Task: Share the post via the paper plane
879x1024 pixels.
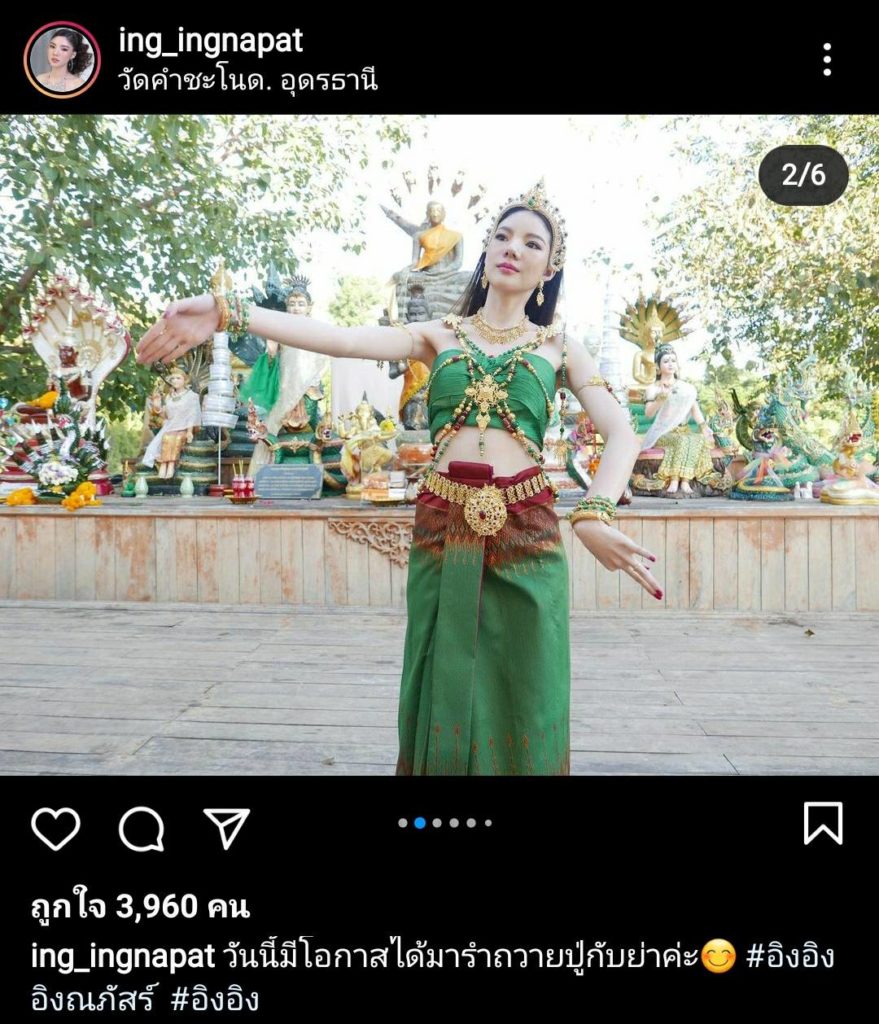Action: pyautogui.click(x=226, y=827)
